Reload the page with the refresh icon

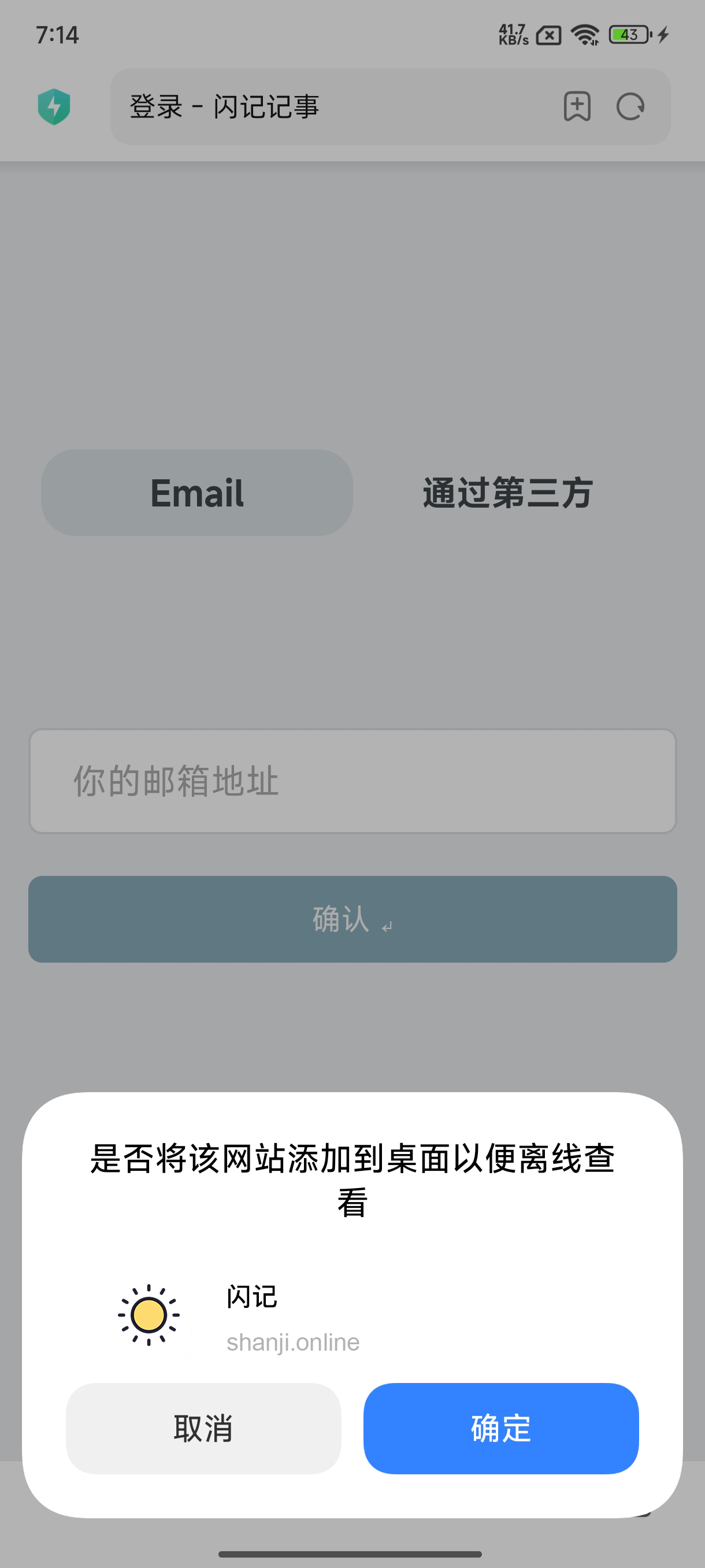629,106
